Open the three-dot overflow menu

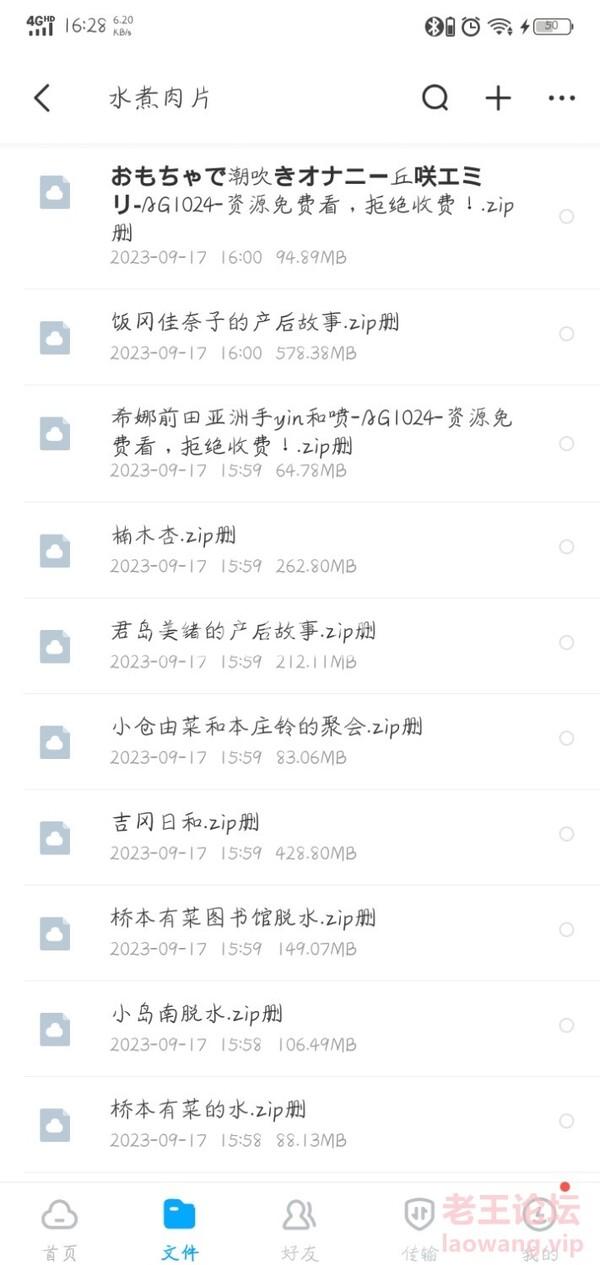[561, 98]
